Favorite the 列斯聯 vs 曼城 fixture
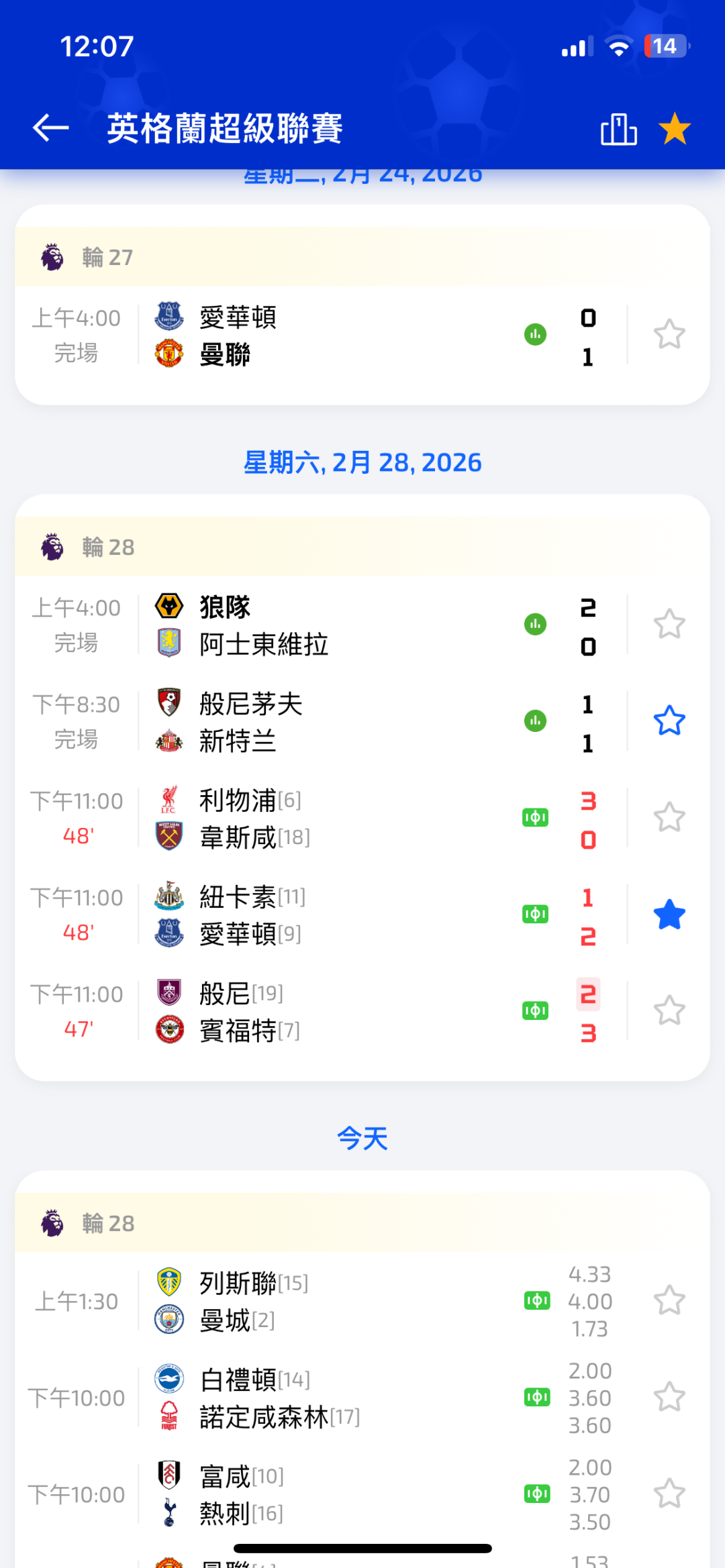The image size is (725, 1568). 669,1301
